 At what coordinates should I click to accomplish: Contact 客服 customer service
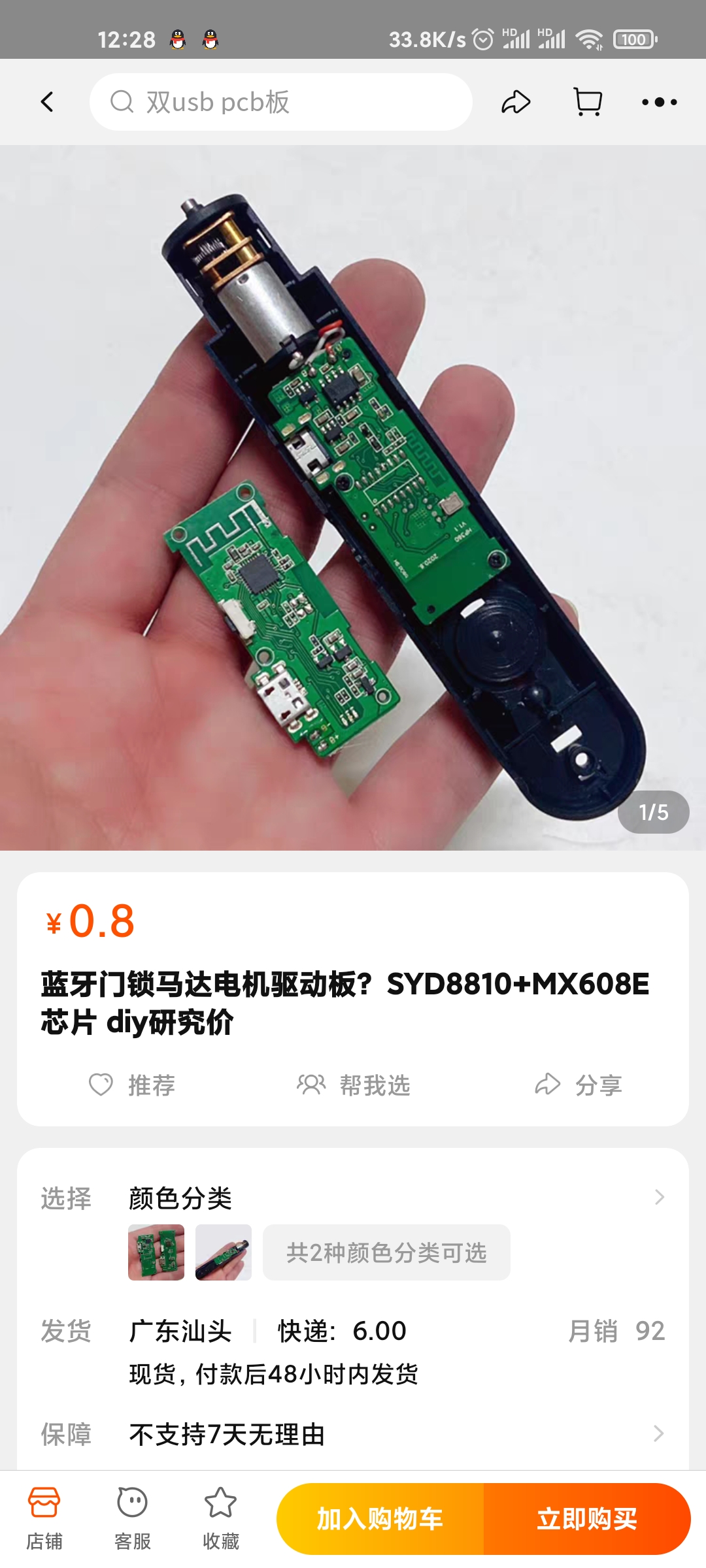tap(133, 1519)
